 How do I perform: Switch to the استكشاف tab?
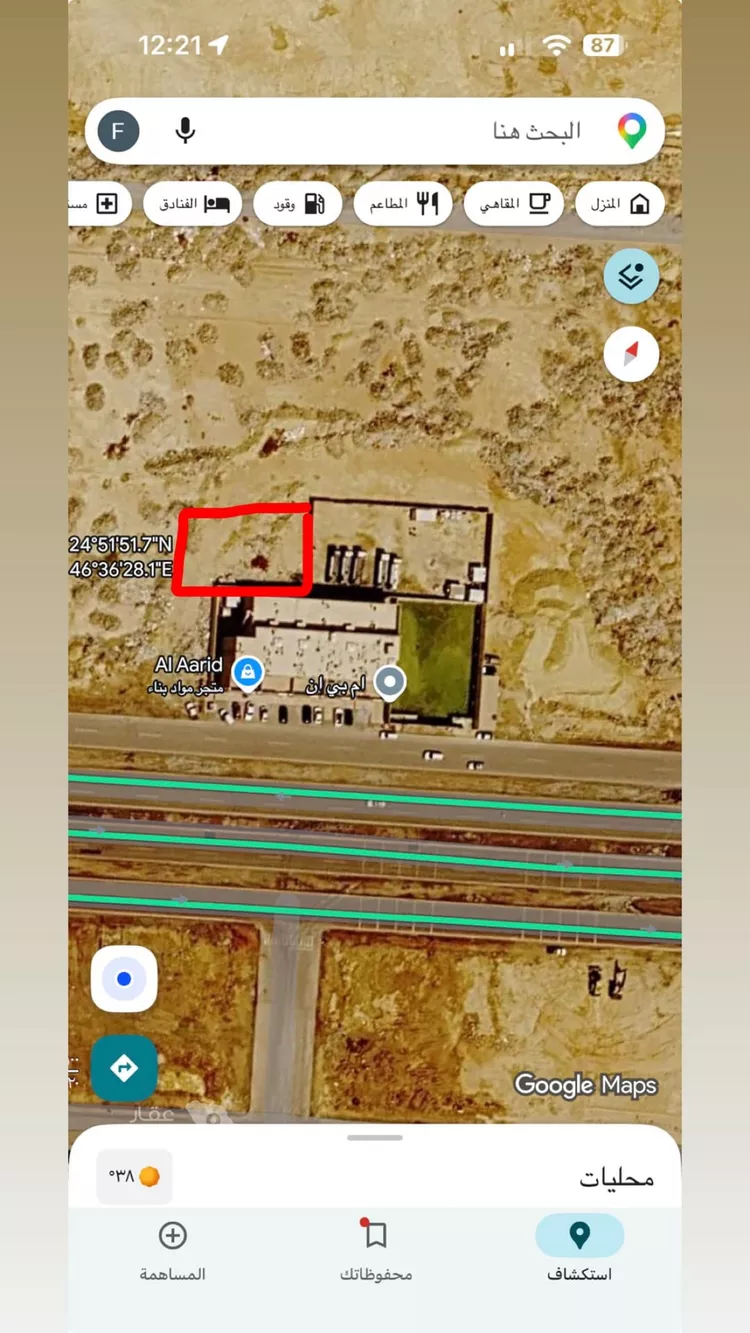click(580, 1249)
